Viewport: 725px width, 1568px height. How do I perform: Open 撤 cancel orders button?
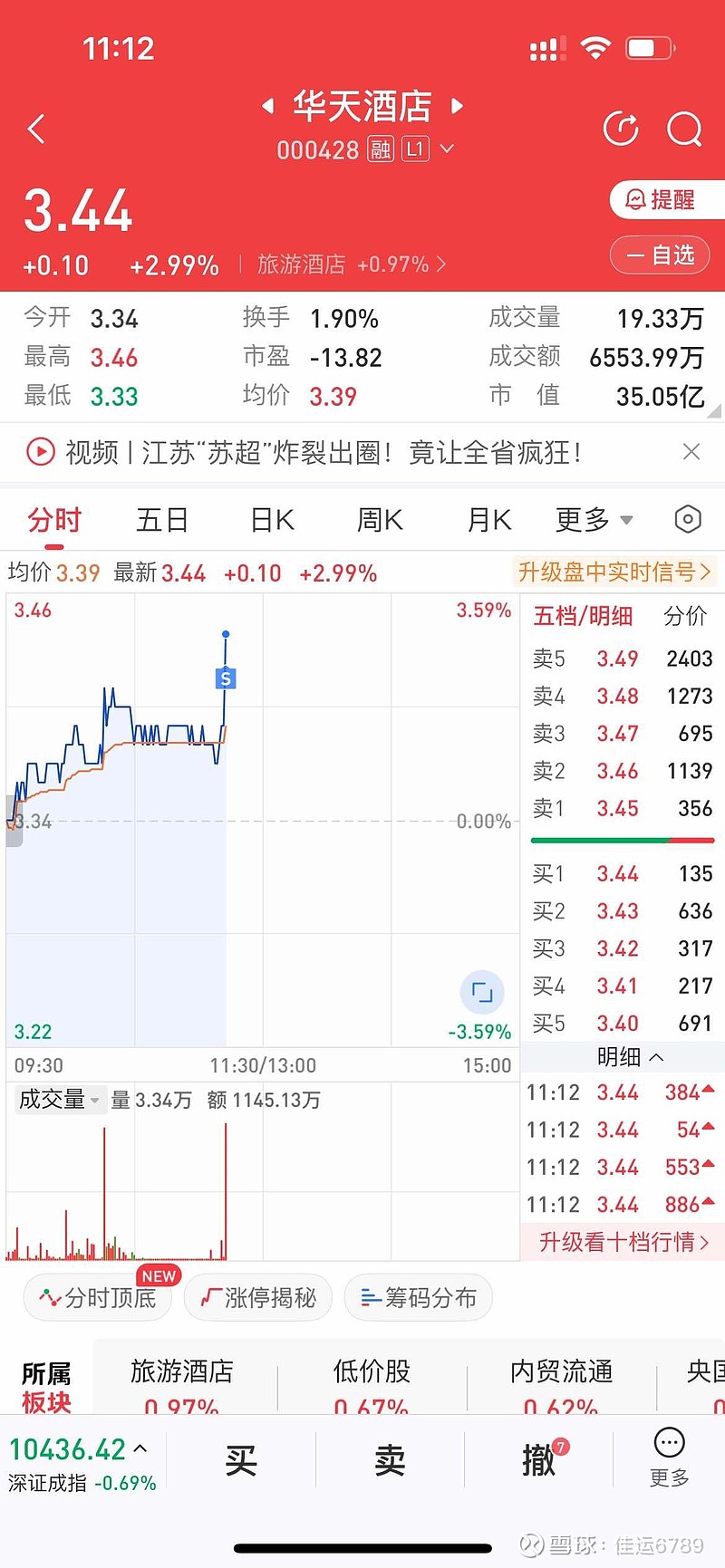tap(539, 1461)
